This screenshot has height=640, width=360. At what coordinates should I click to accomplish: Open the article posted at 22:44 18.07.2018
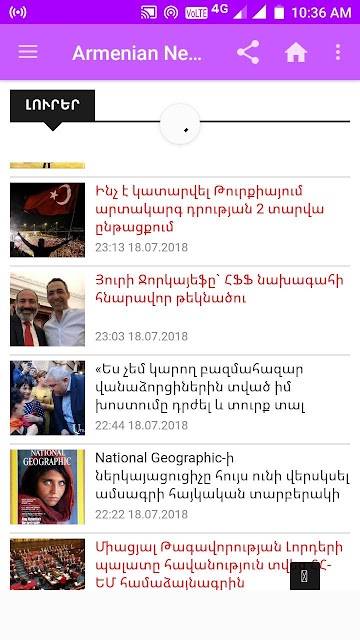coord(180,399)
